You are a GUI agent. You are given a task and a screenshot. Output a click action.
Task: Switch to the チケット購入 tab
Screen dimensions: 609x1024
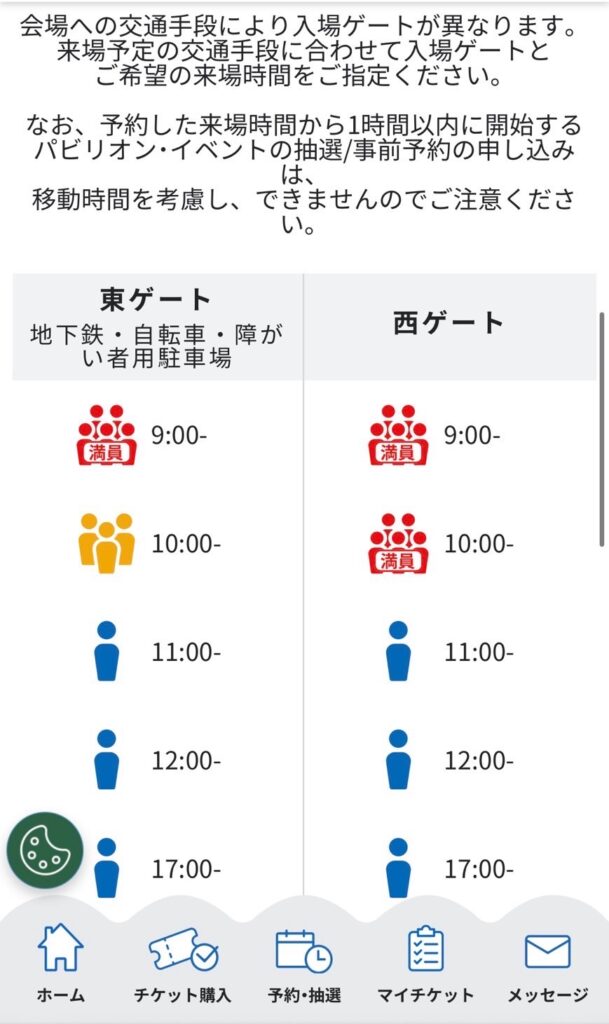click(183, 964)
